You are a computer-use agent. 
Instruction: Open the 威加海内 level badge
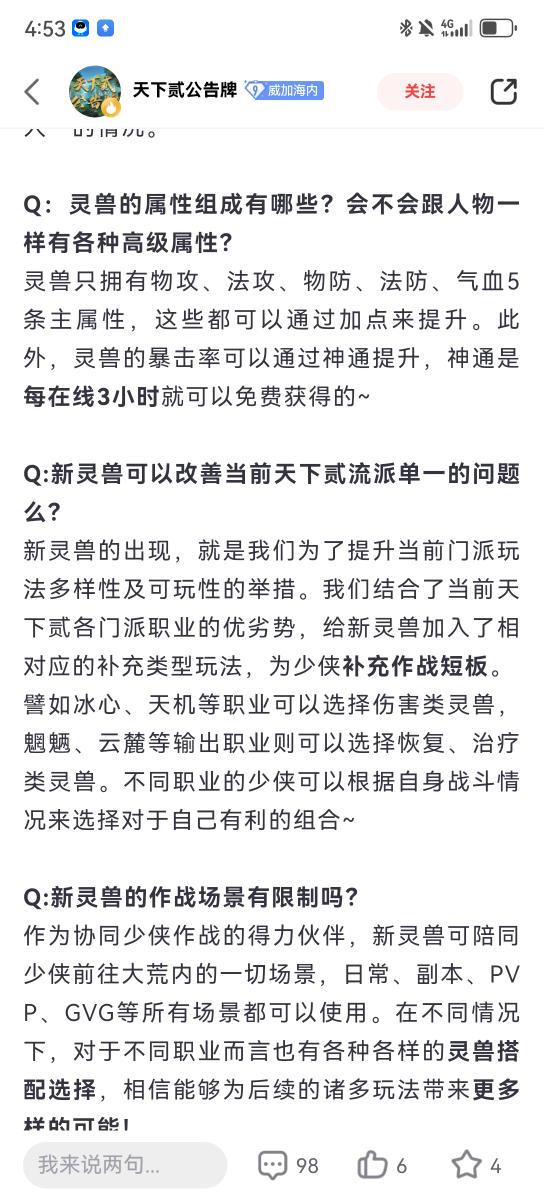[285, 90]
